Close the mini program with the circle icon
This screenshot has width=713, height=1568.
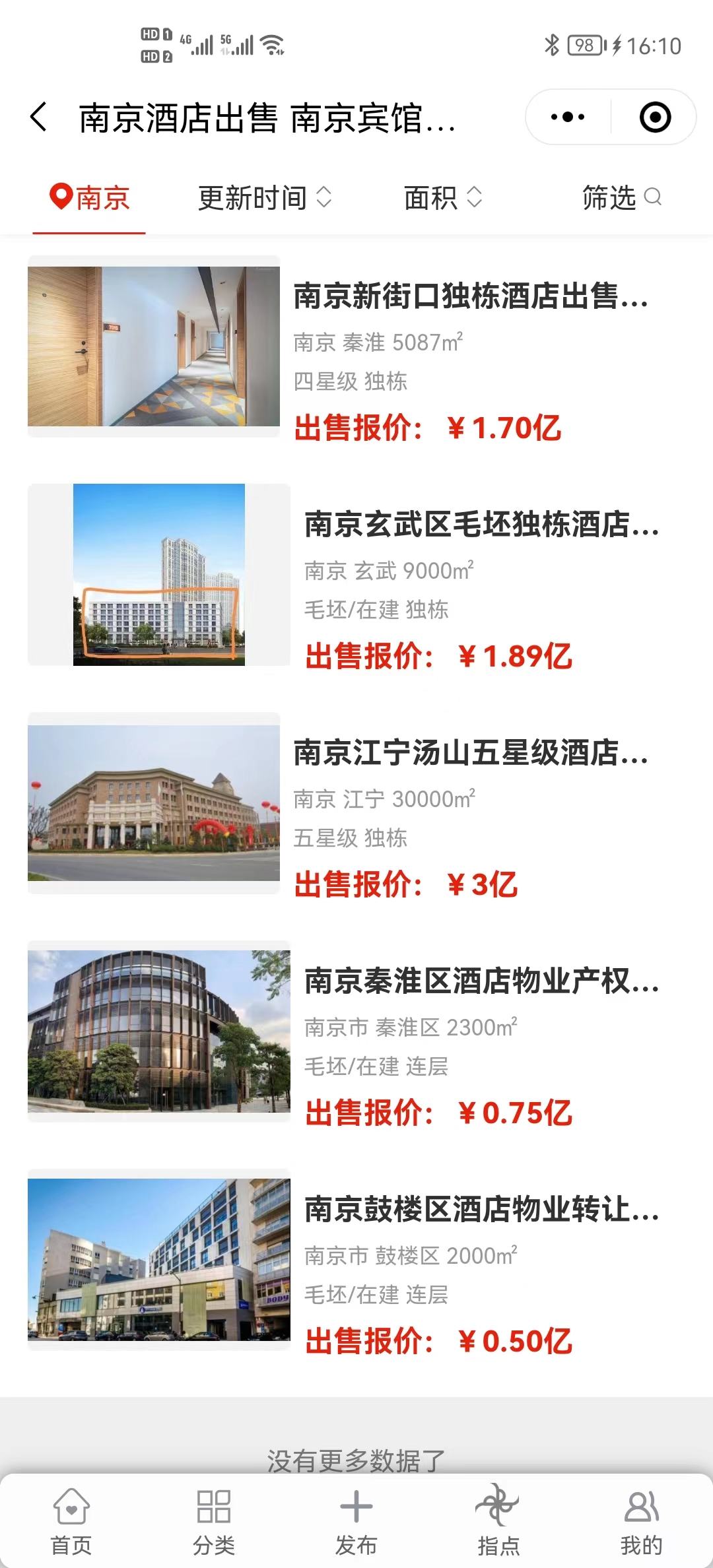(x=655, y=117)
